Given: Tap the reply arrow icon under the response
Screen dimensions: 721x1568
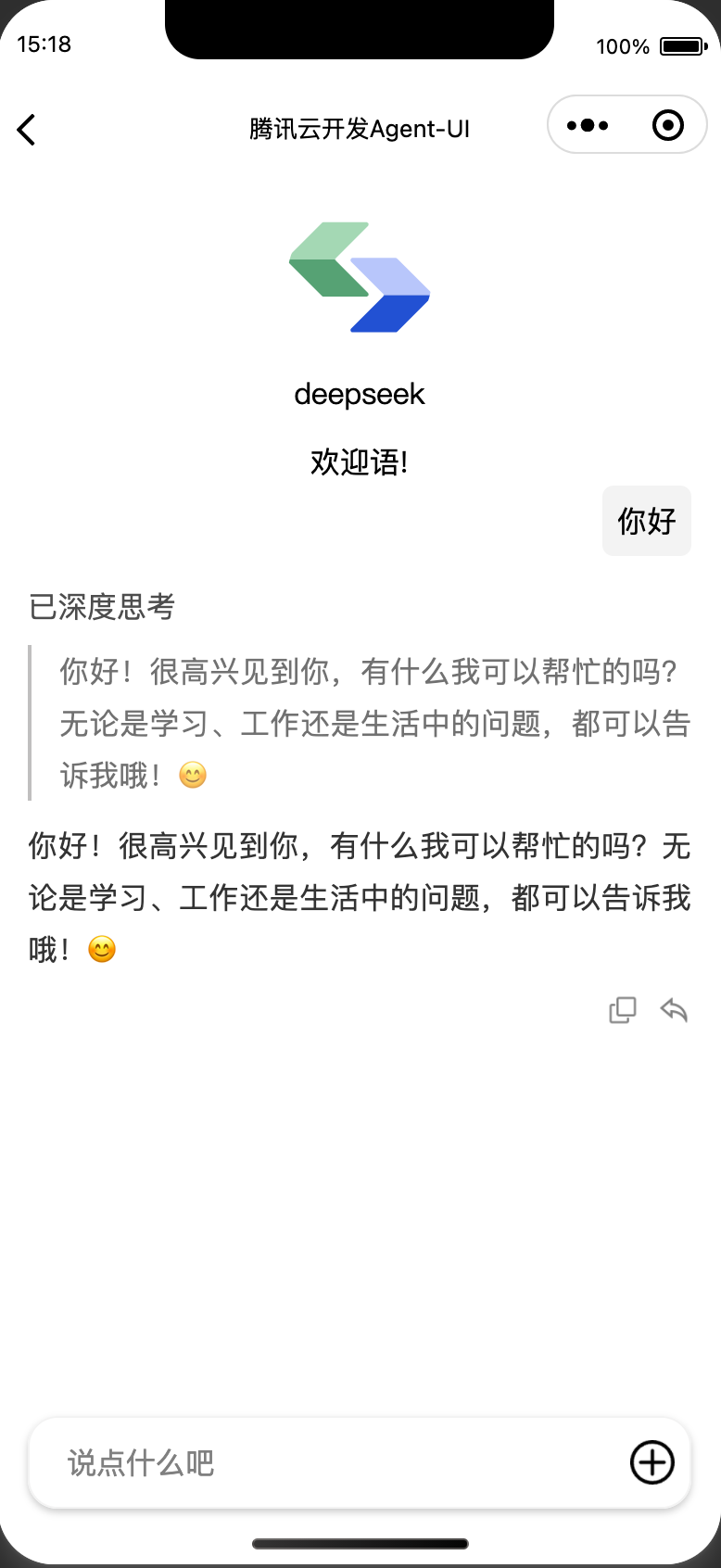Looking at the screenshot, I should 674,1009.
